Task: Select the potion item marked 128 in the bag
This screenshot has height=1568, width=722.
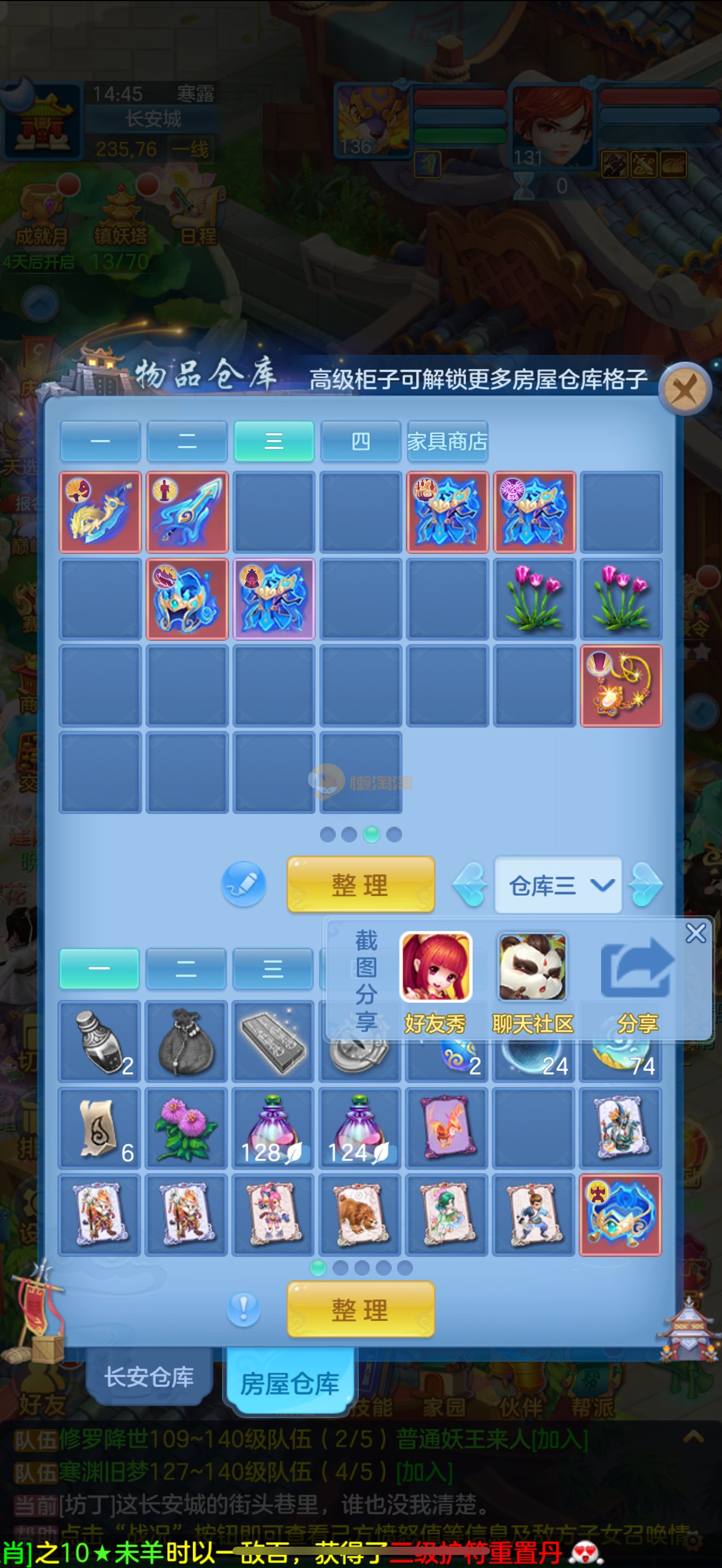Action: tap(273, 1128)
